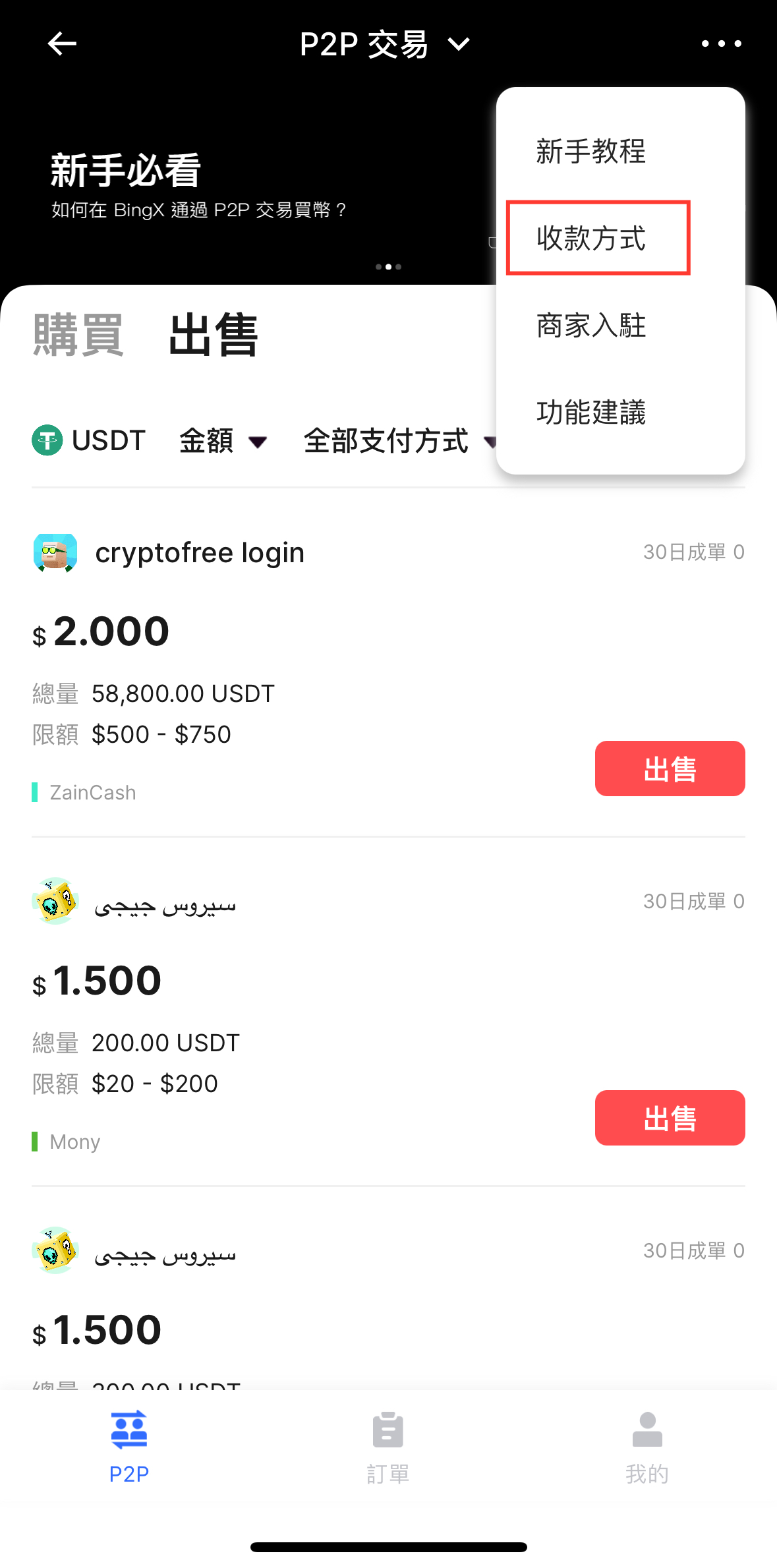
Task: Open 新手教程 from the menu
Action: tap(590, 152)
